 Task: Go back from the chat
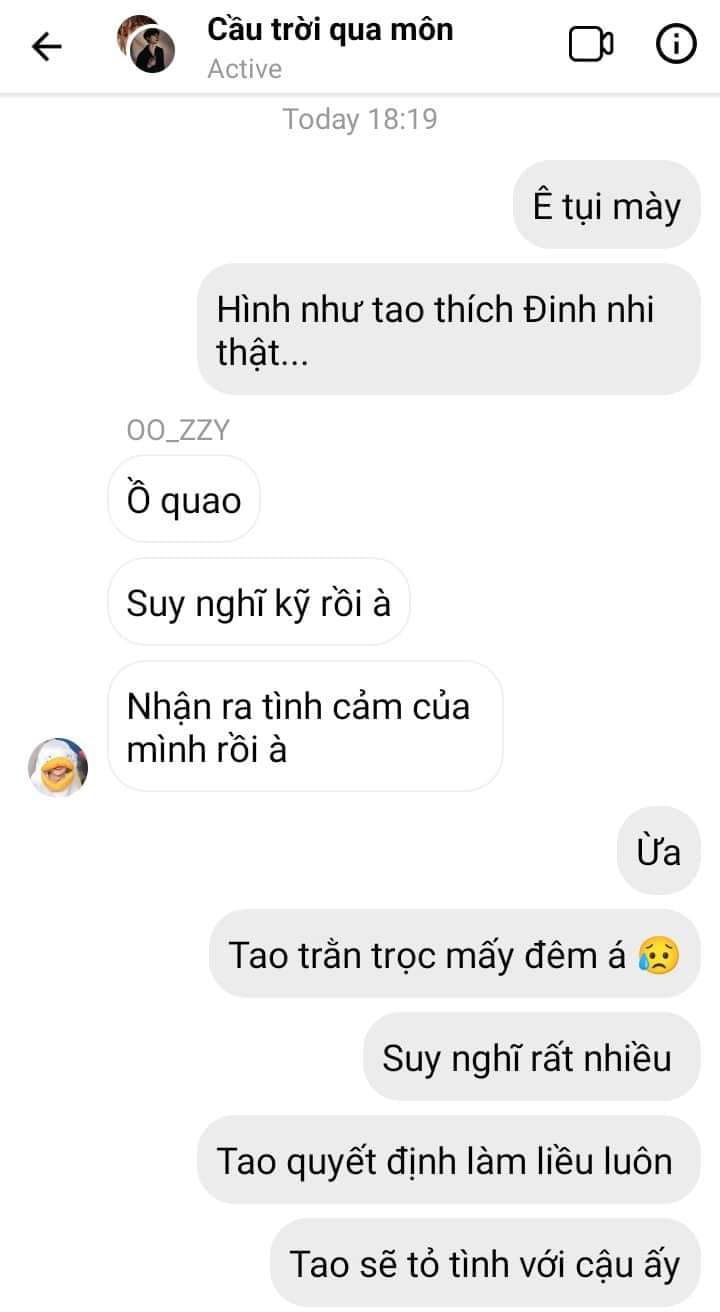click(x=47, y=47)
